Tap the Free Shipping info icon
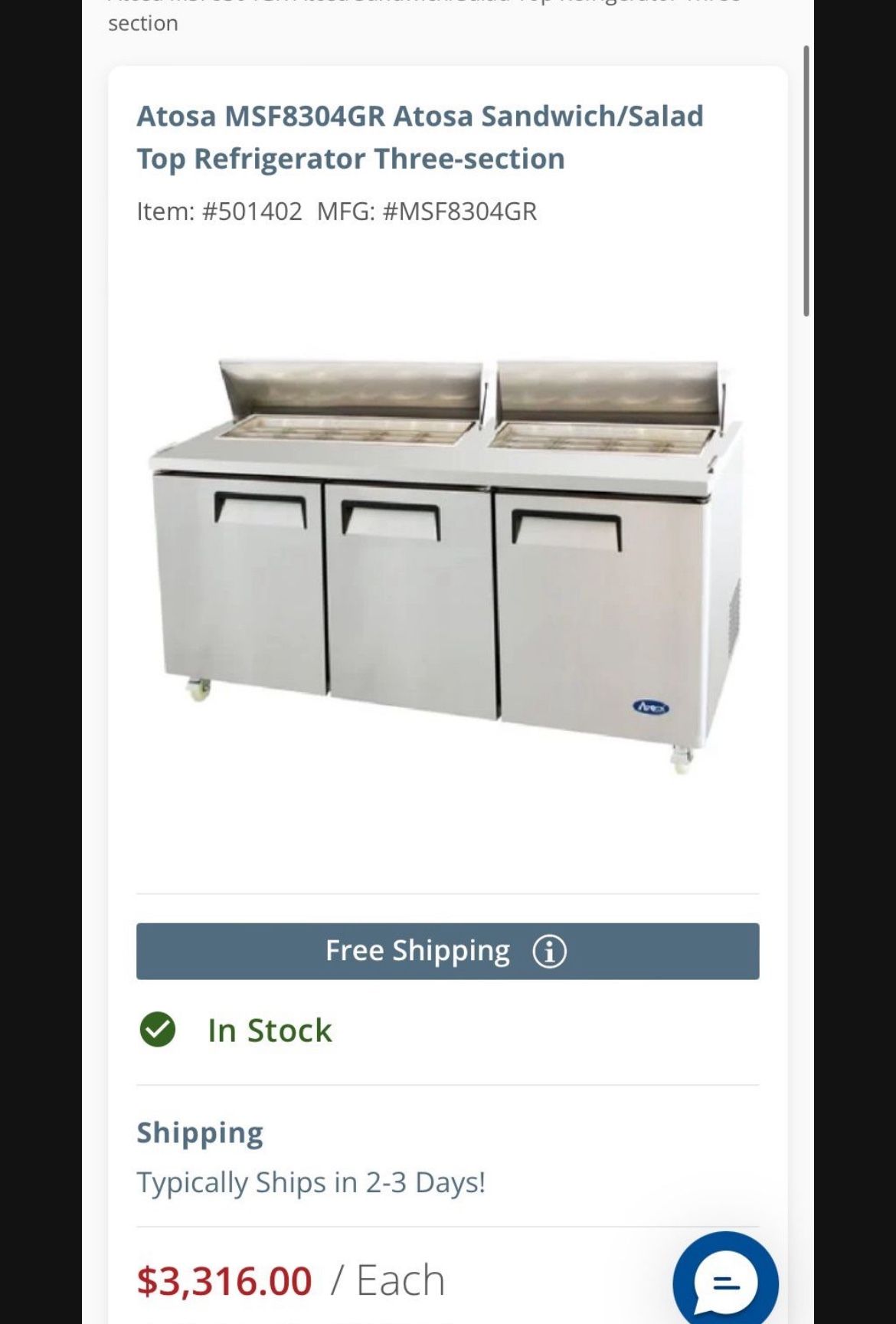896x1324 pixels. 549,952
